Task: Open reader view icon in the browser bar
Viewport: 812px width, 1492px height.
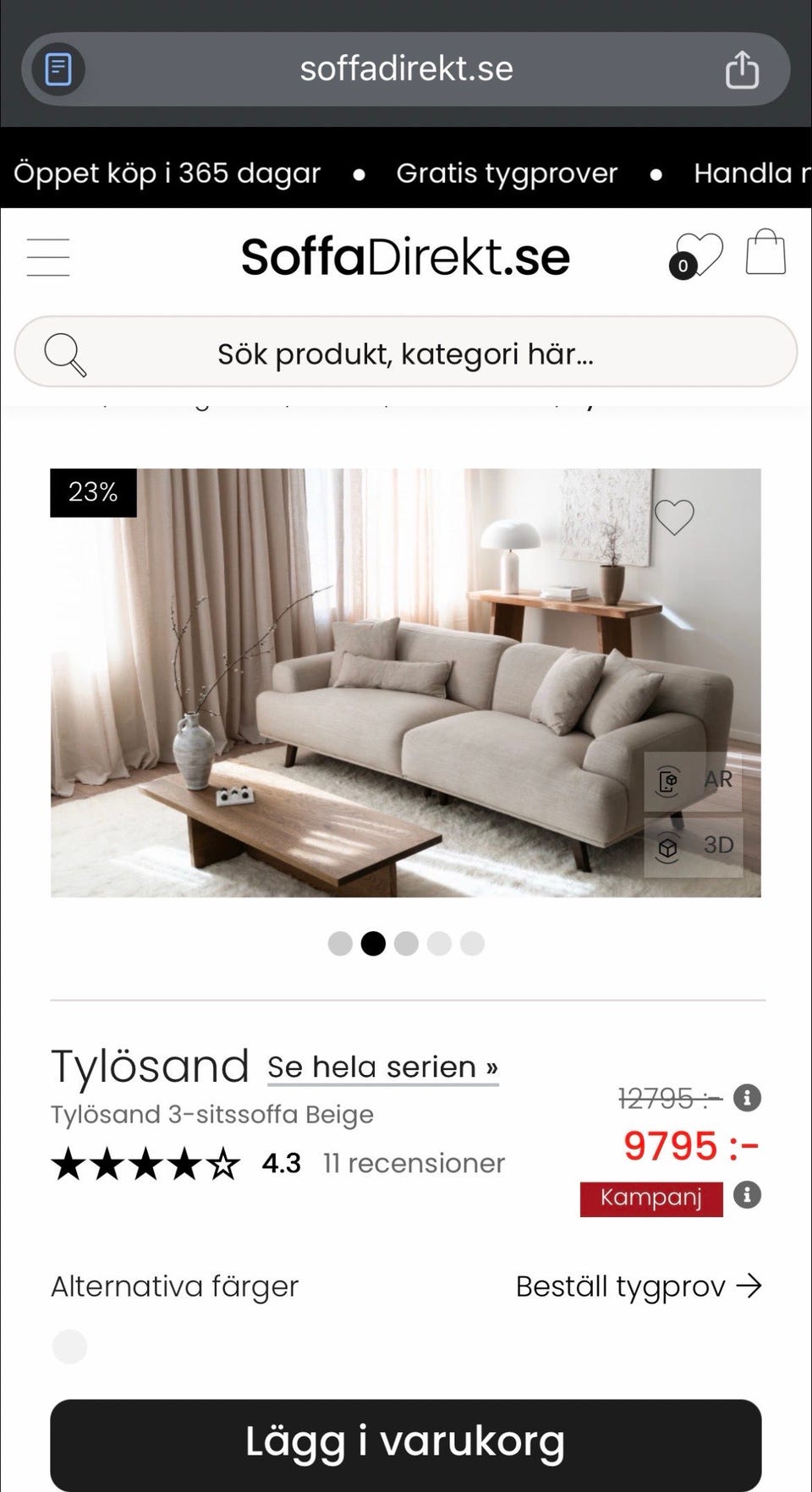Action: pyautogui.click(x=56, y=70)
